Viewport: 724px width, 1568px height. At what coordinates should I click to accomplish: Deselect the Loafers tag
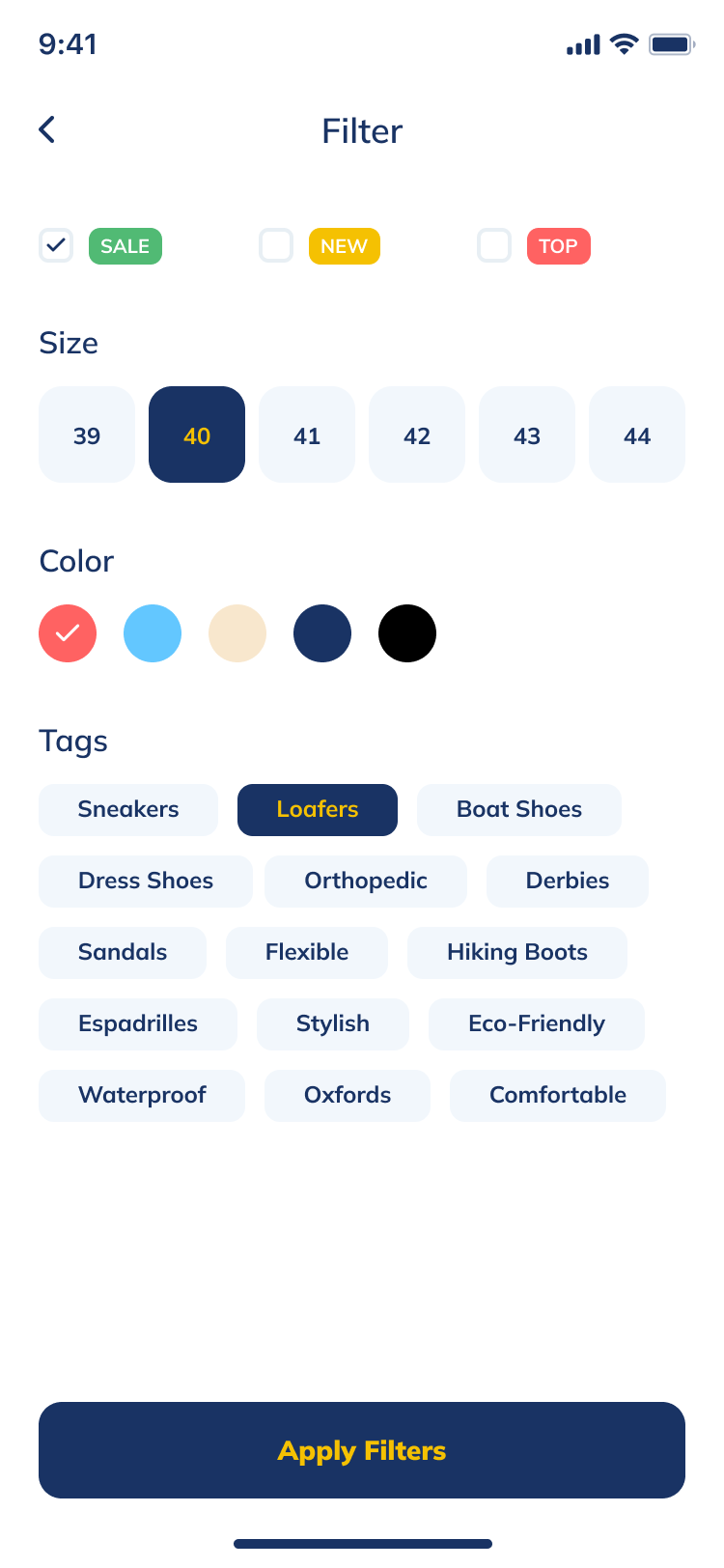tap(318, 809)
